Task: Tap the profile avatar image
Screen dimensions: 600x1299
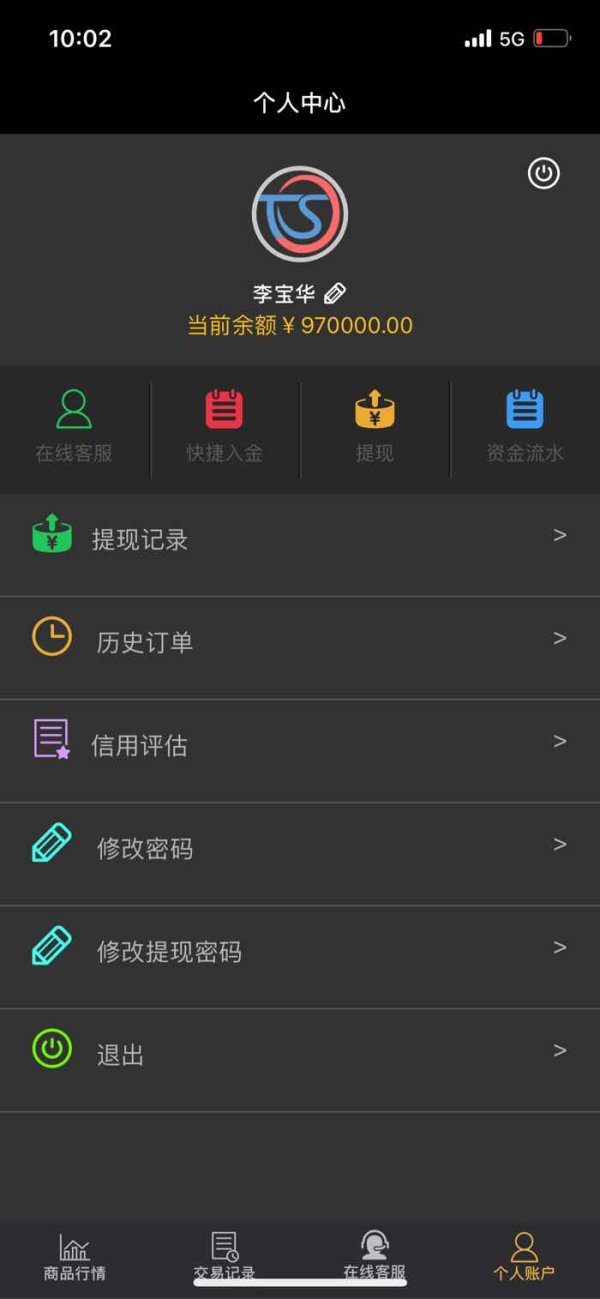Action: pos(300,214)
